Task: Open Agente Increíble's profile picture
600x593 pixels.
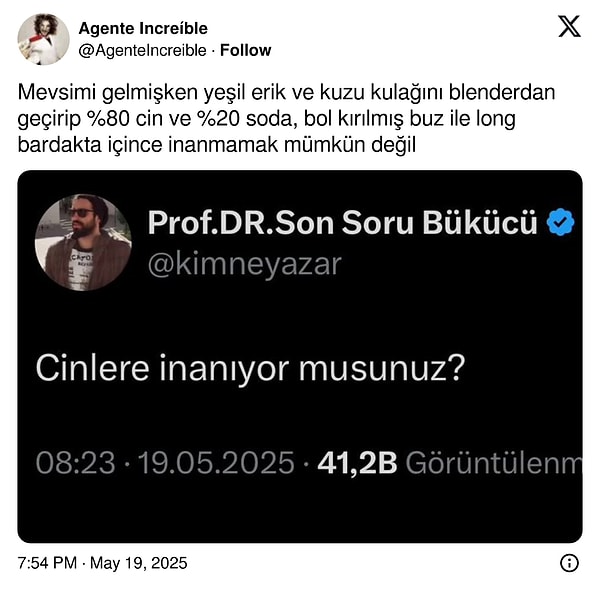Action: point(43,40)
